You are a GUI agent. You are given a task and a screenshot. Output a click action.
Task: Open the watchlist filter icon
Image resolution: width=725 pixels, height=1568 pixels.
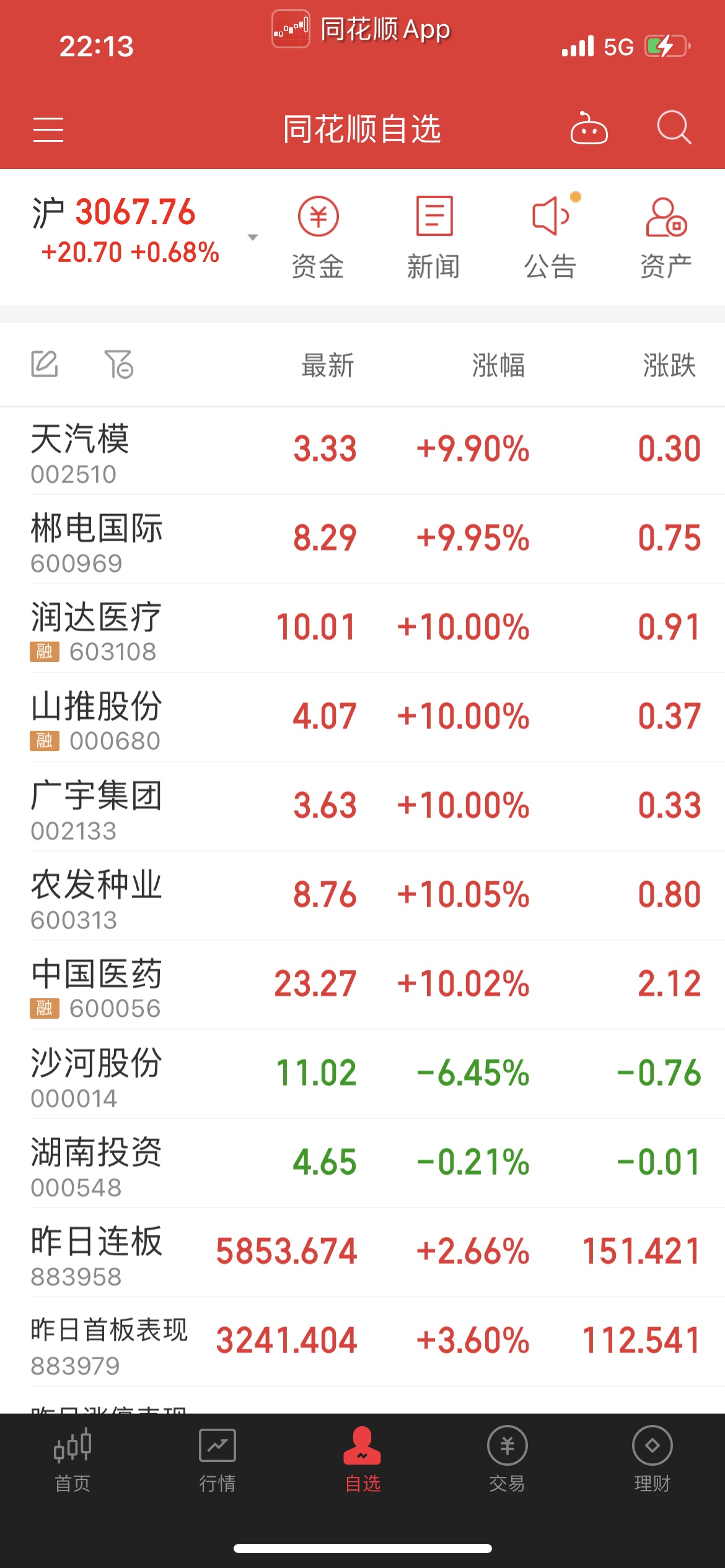(x=119, y=364)
